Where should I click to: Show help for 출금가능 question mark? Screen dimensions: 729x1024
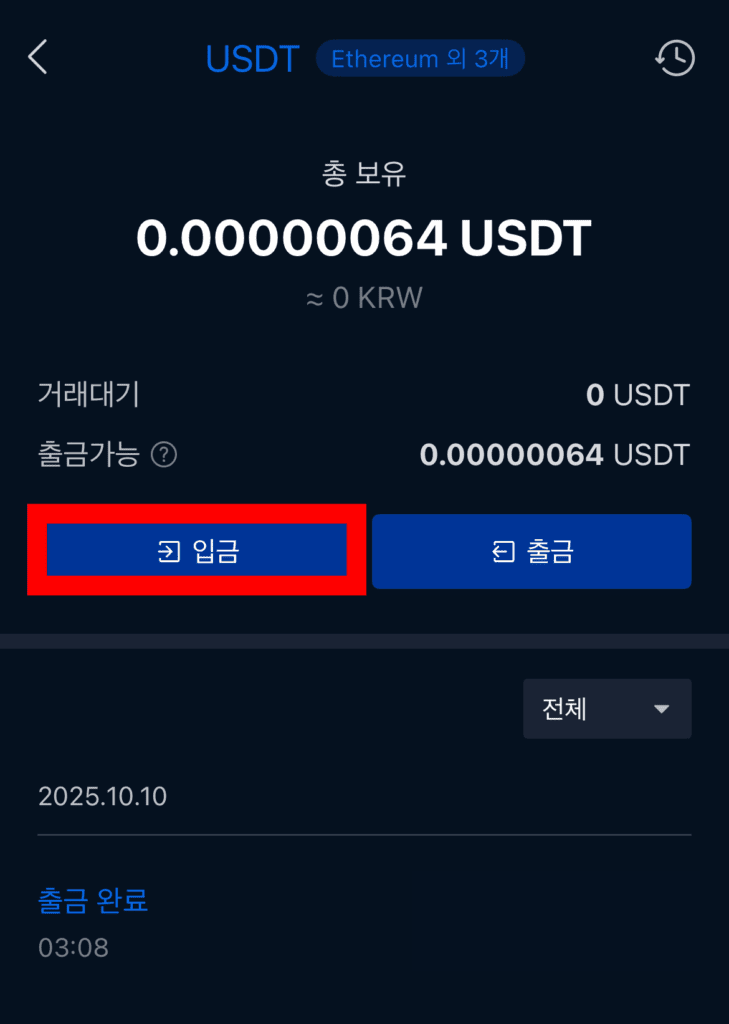click(x=164, y=456)
